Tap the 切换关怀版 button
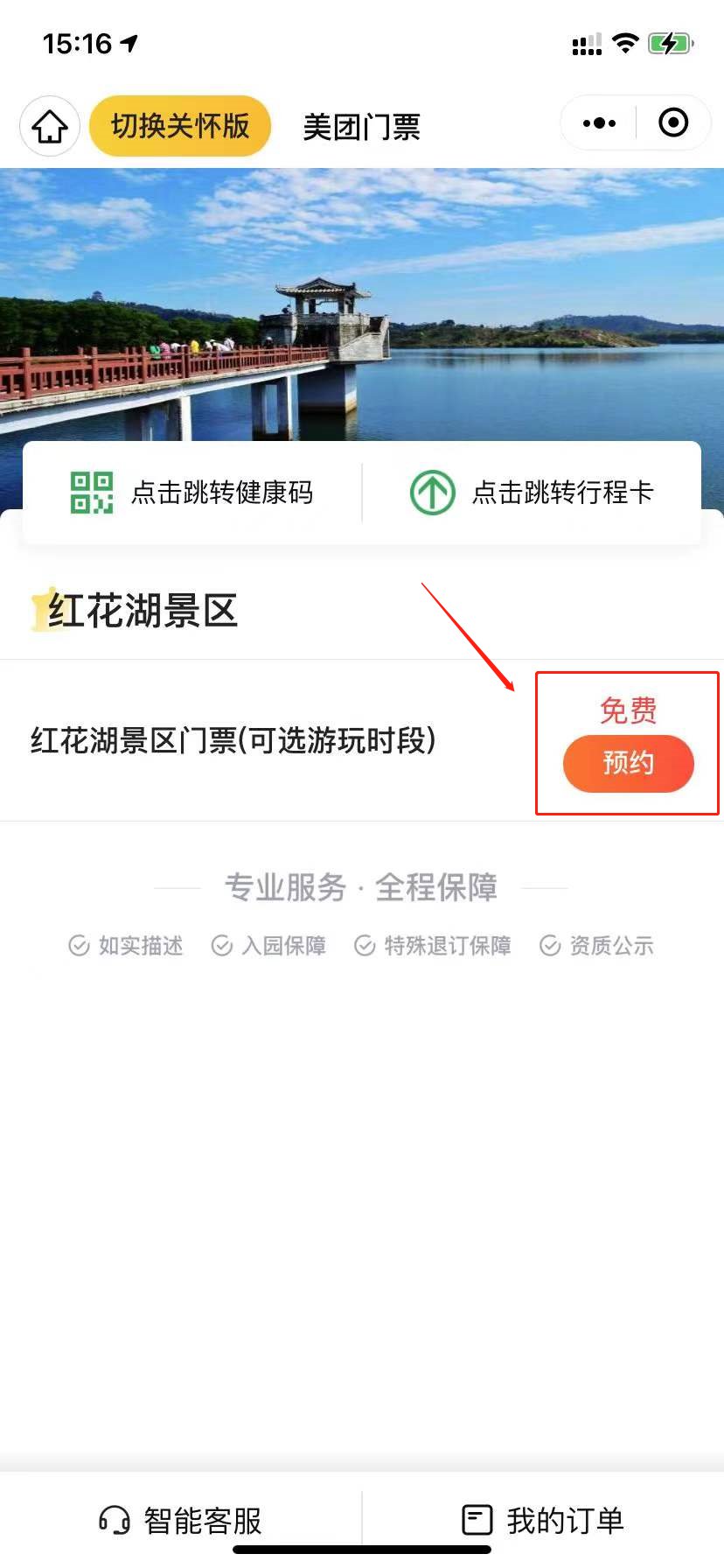This screenshot has height=1568, width=724. [x=180, y=126]
